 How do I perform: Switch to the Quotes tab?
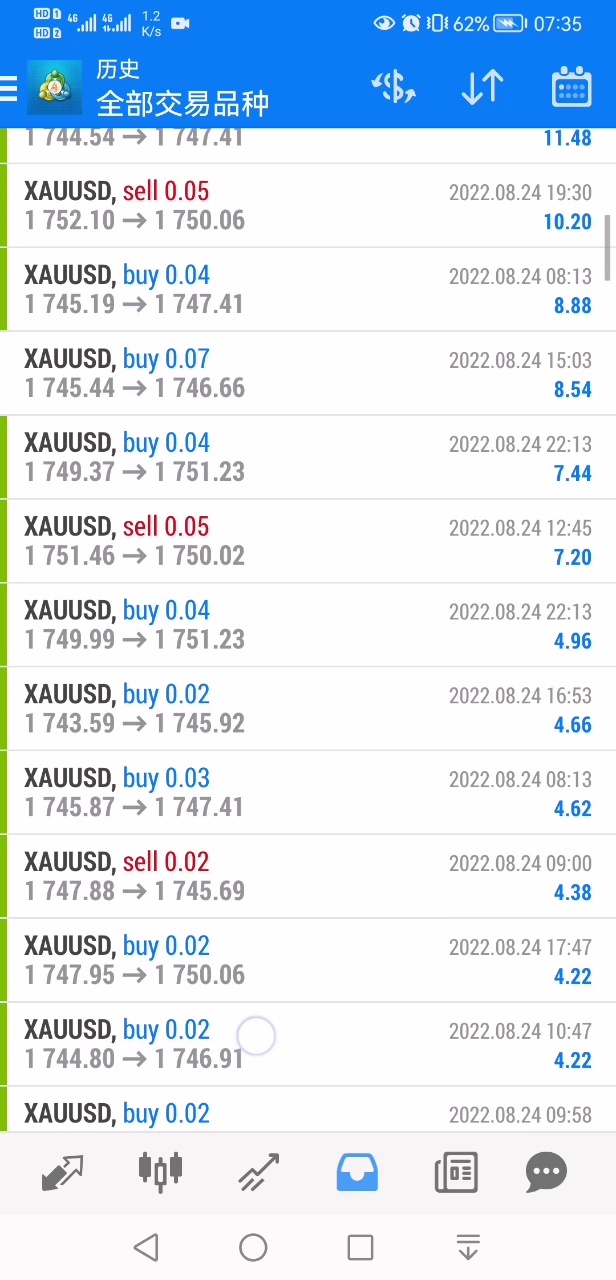(62, 1172)
